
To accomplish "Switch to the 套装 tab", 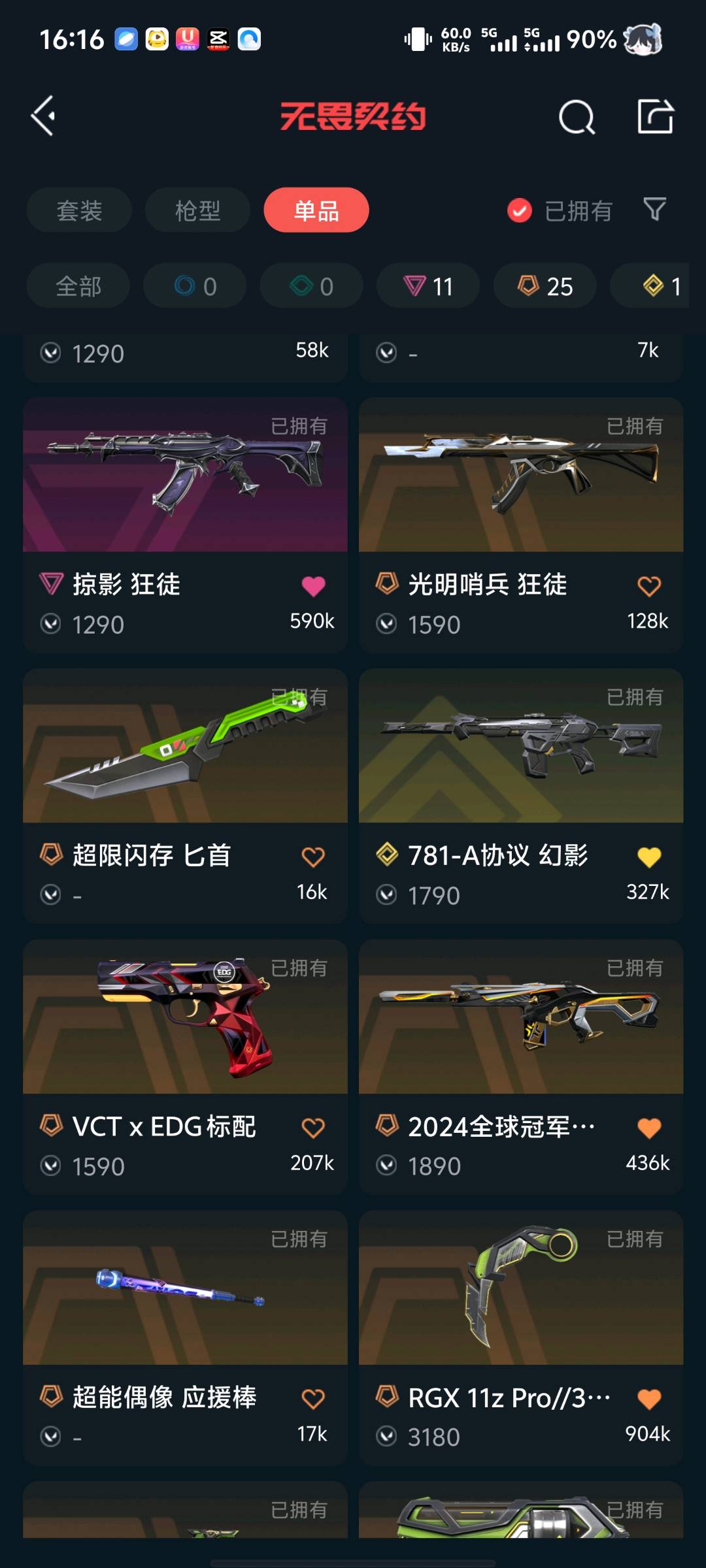I will pos(79,210).
